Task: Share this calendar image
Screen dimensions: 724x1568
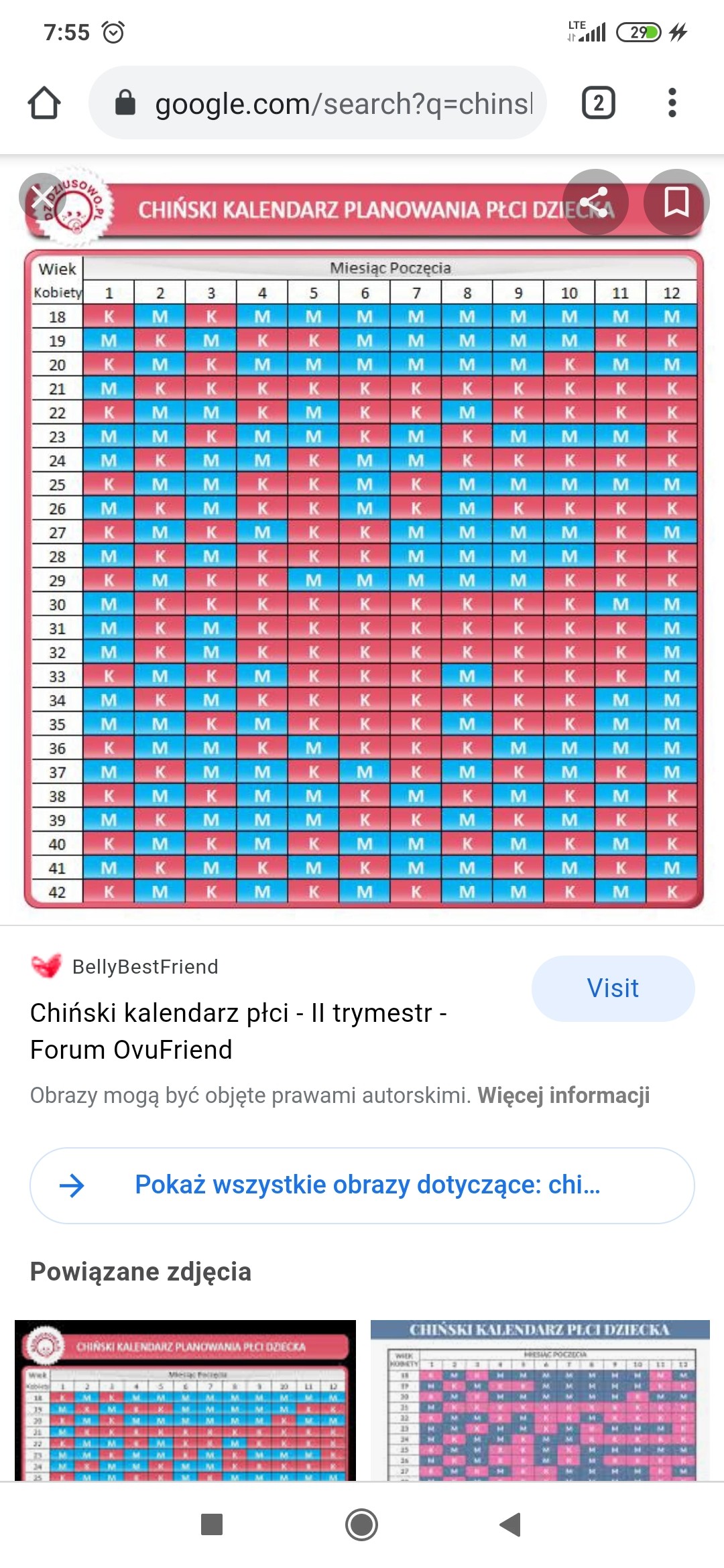Action: (x=595, y=202)
